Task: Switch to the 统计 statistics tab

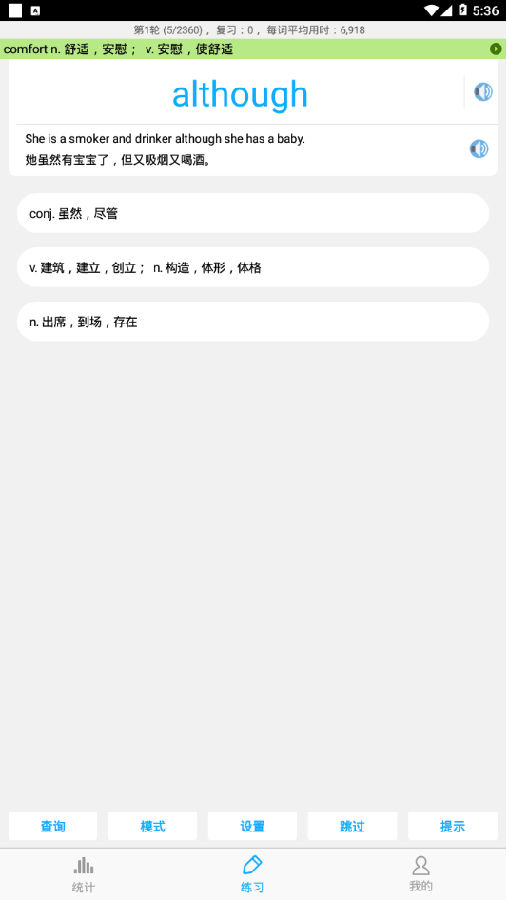Action: coord(84,874)
